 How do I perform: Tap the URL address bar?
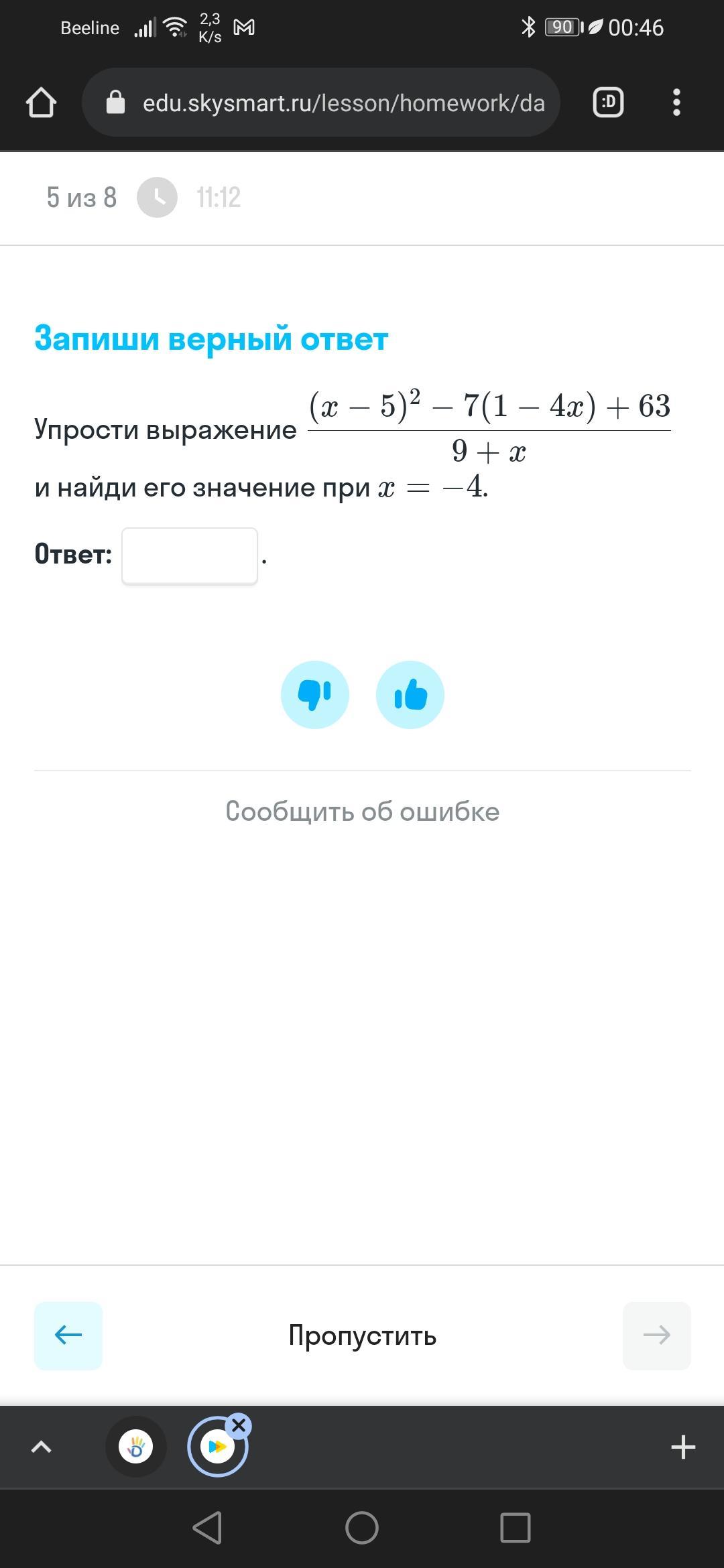point(320,103)
